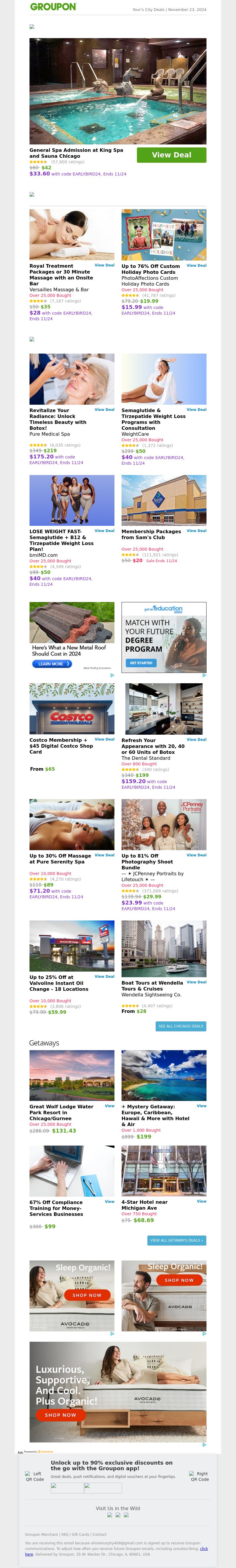The height and width of the screenshot is (1568, 236).
Task: View Deal for Valvoline Instant Oil Change
Action: tap(104, 976)
